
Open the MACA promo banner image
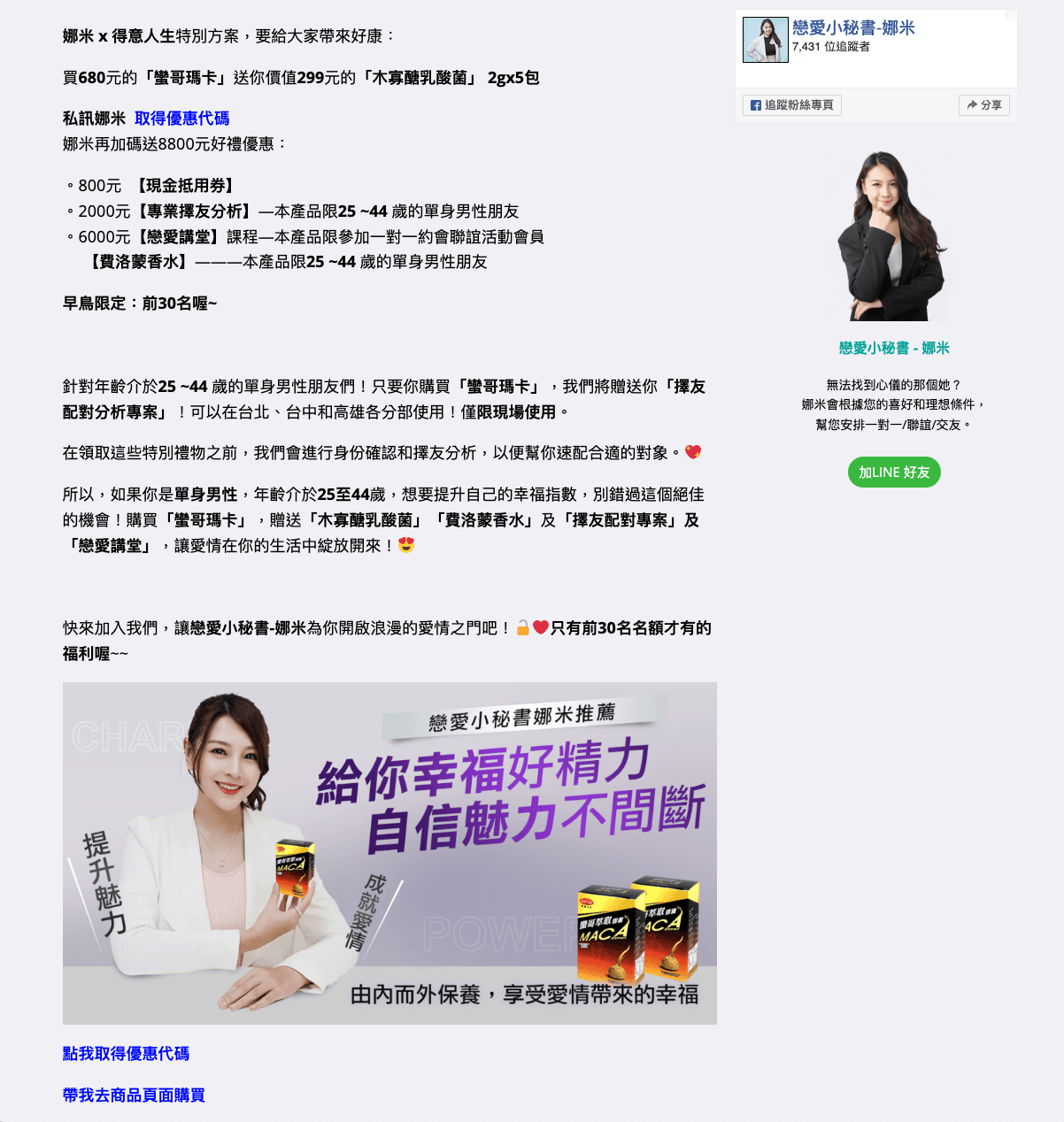click(x=389, y=853)
